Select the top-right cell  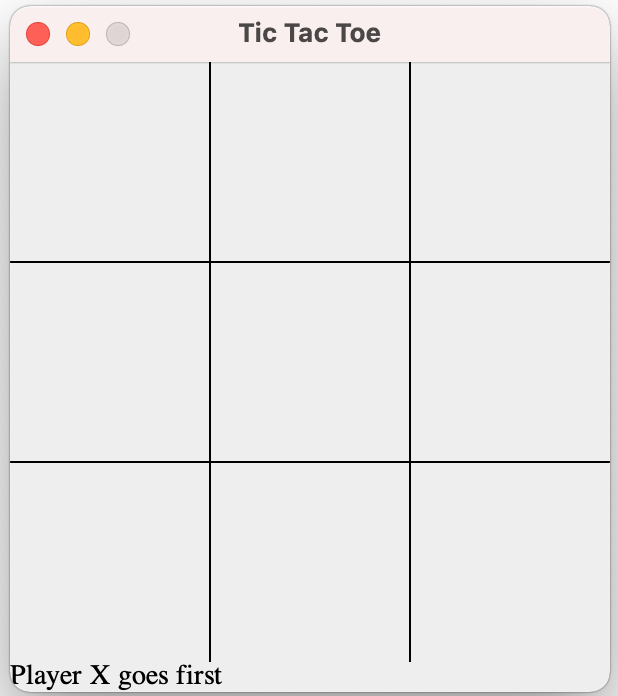coord(510,162)
